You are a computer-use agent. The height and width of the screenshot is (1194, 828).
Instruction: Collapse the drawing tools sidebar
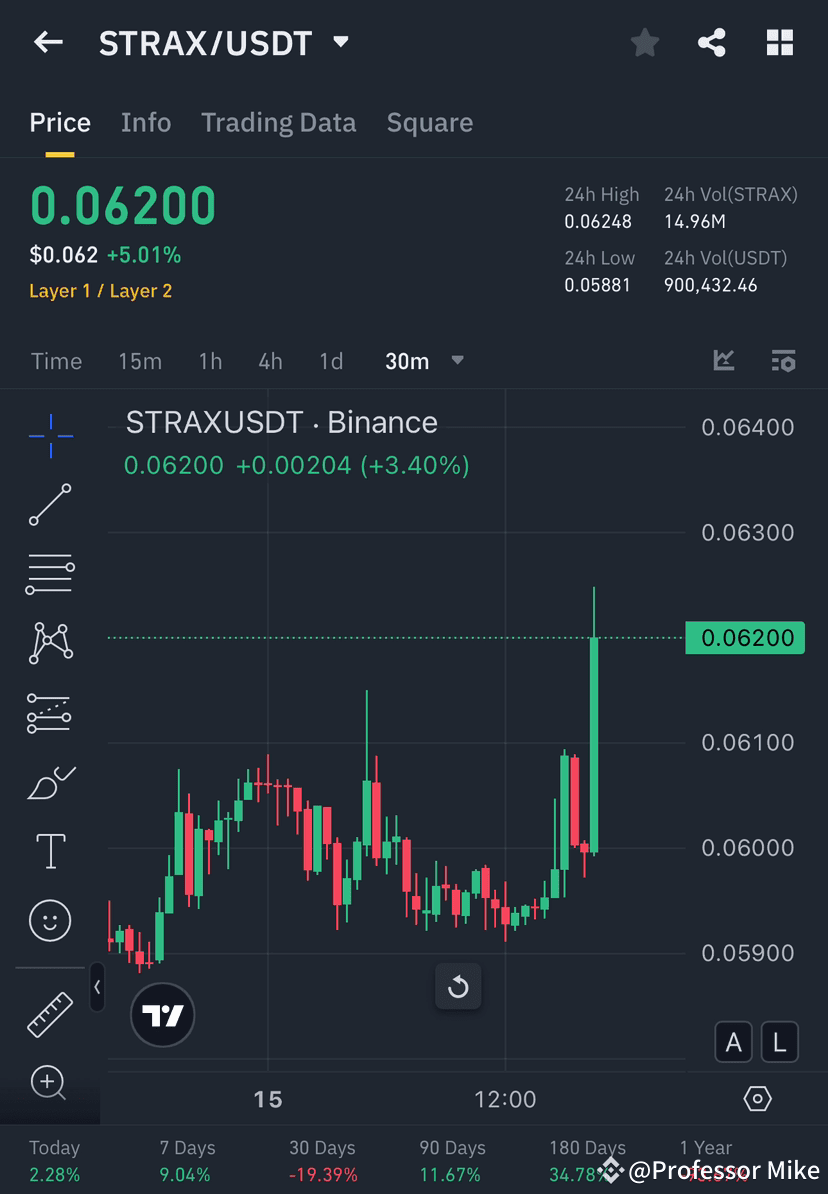tap(97, 988)
